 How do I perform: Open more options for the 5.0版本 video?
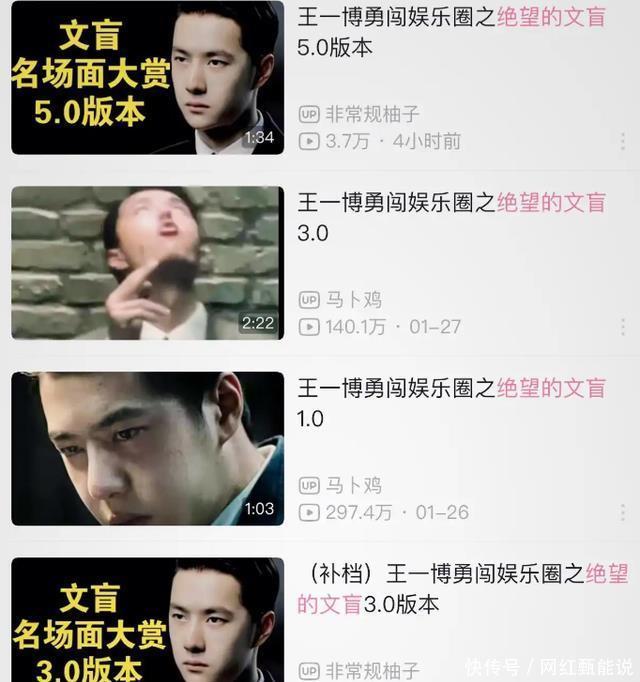(622, 141)
